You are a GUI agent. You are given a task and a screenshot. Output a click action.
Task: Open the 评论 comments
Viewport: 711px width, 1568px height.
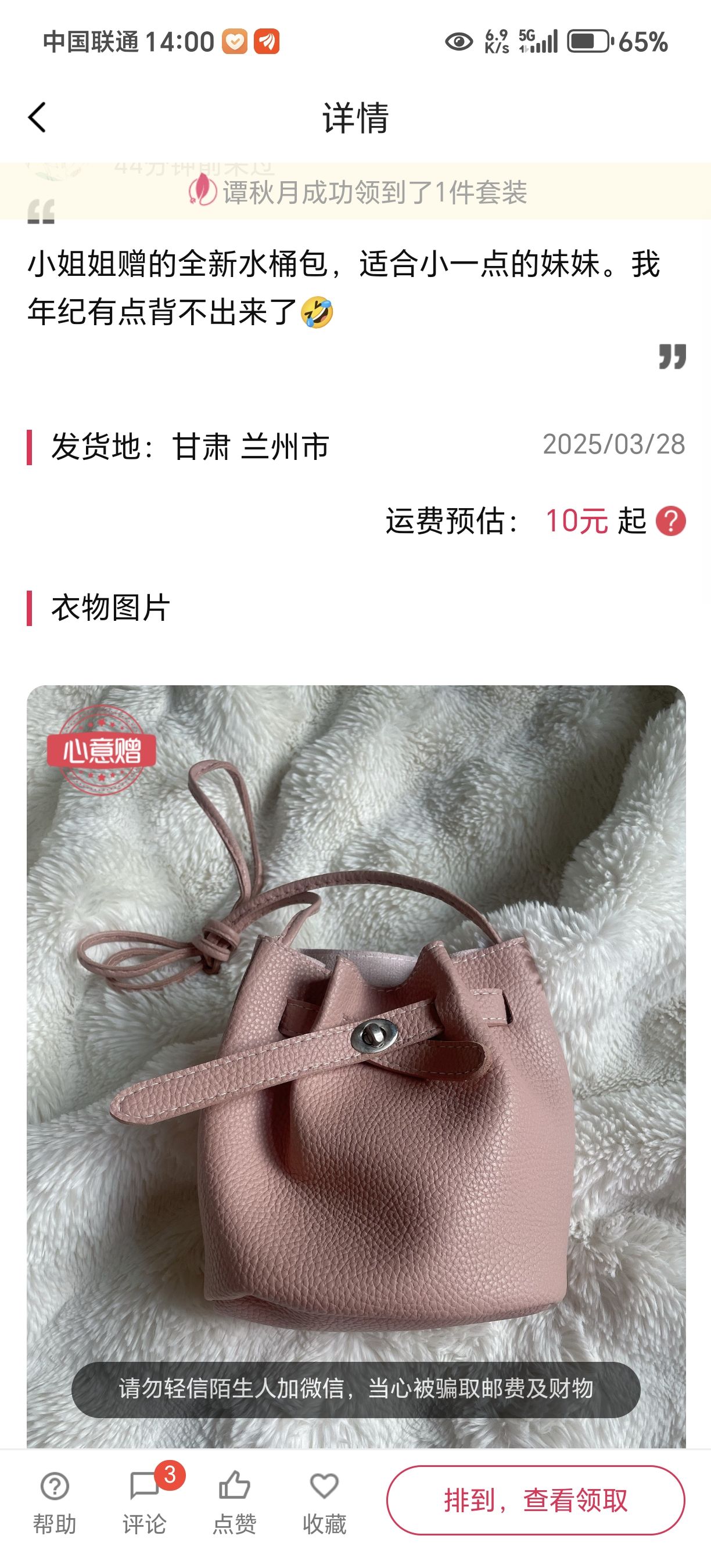pyautogui.click(x=144, y=1502)
